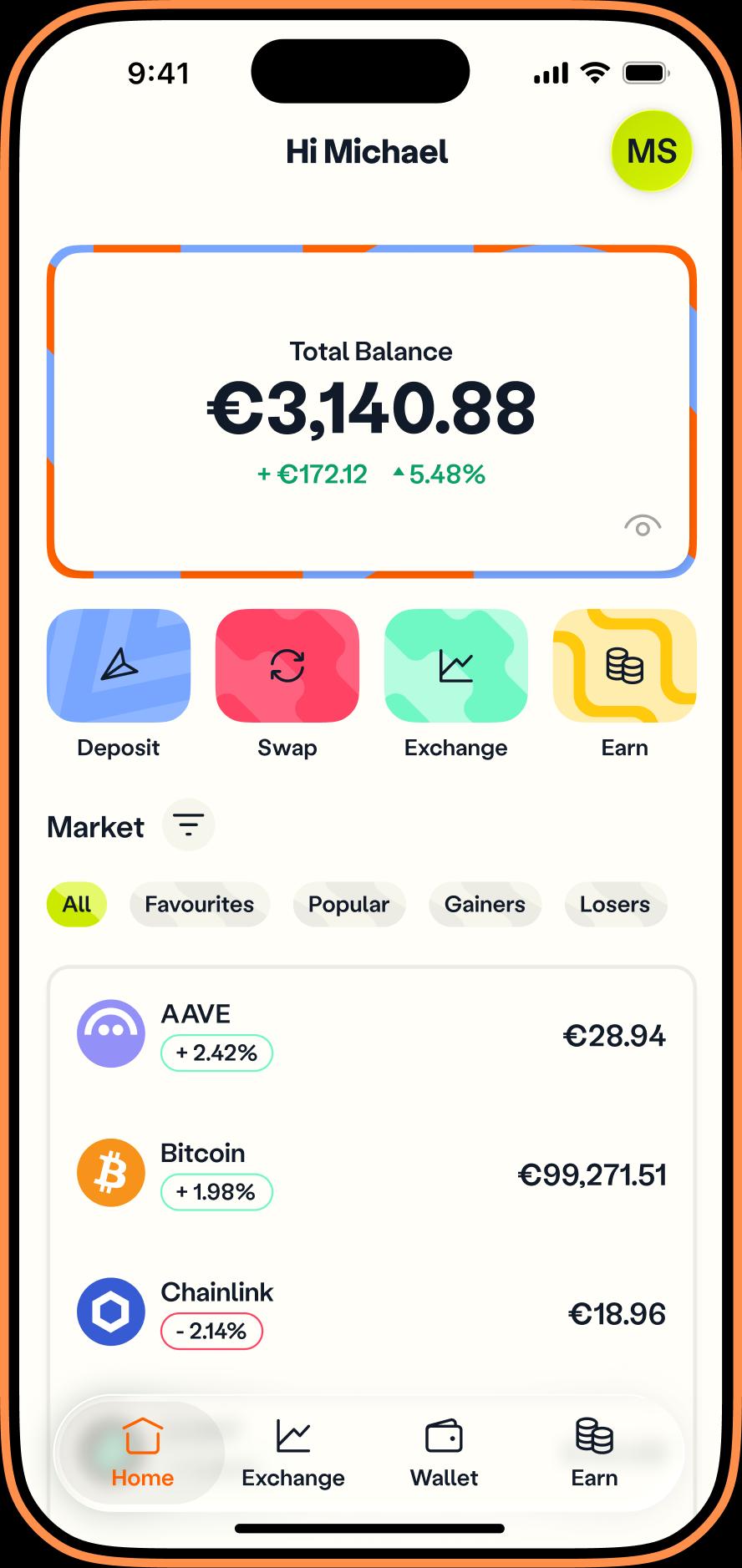Open the Exchange shortcut icon
The width and height of the screenshot is (742, 1568).
(x=455, y=665)
